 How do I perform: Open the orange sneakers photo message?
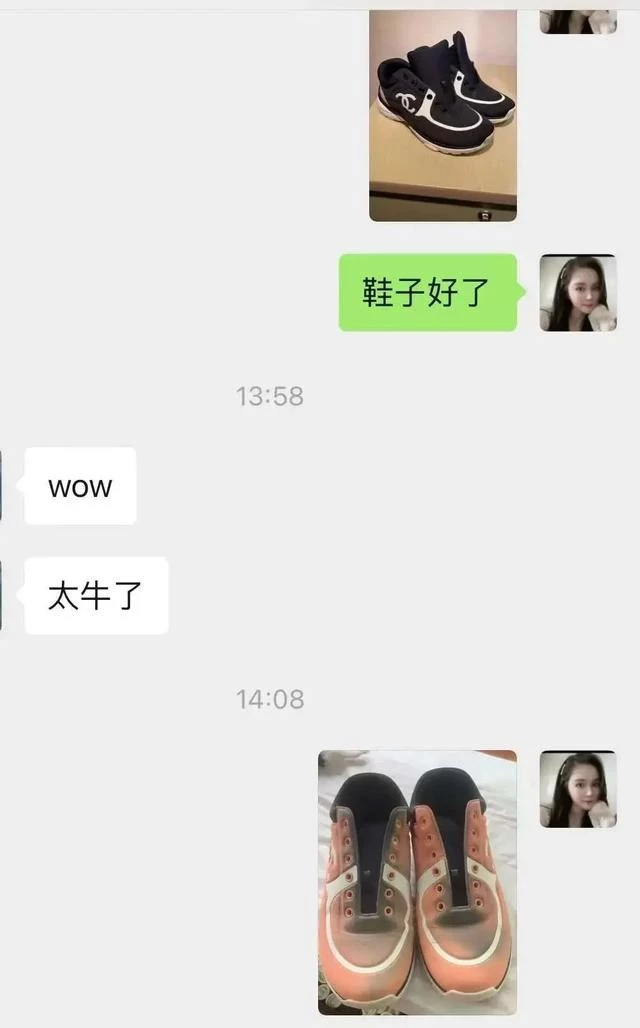coord(417,882)
